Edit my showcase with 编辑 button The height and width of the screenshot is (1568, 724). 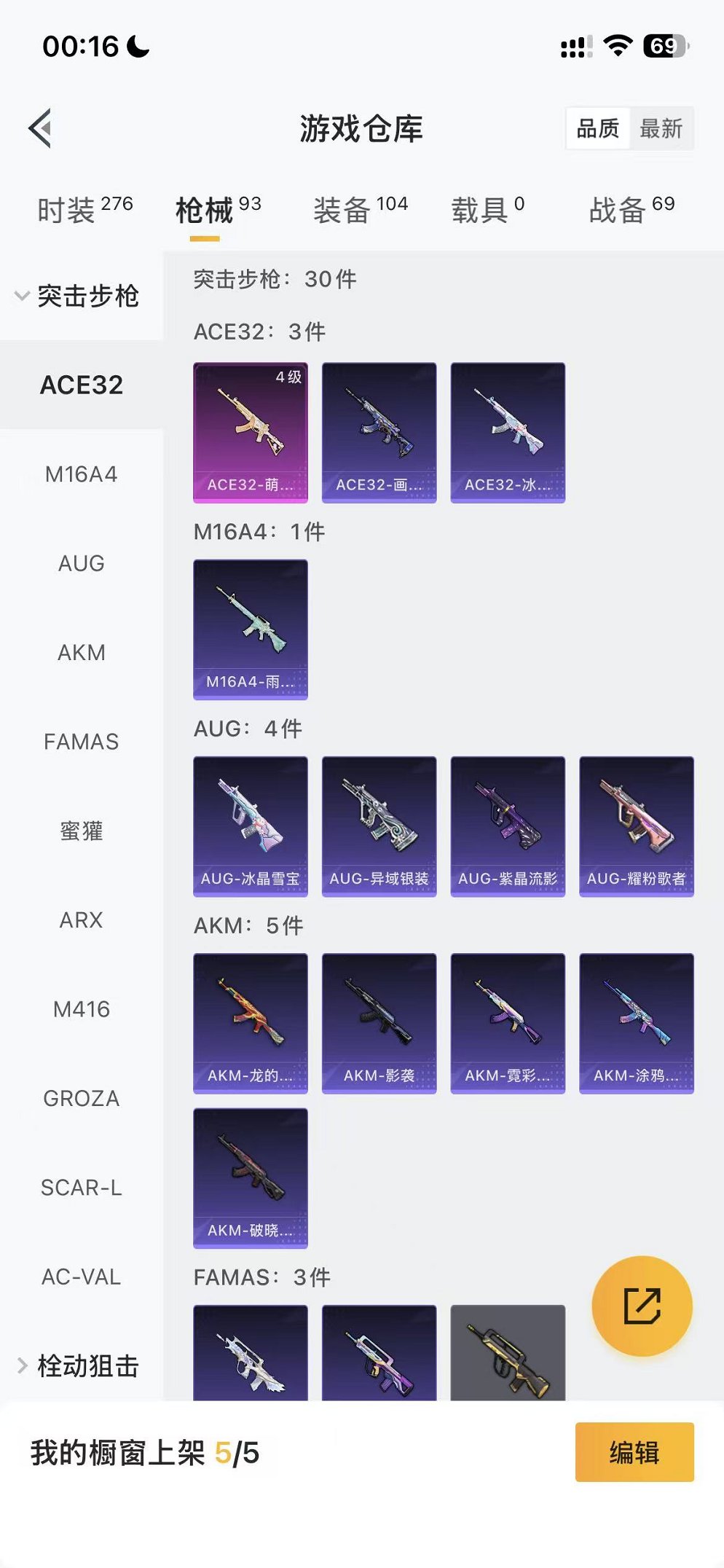(x=634, y=1452)
